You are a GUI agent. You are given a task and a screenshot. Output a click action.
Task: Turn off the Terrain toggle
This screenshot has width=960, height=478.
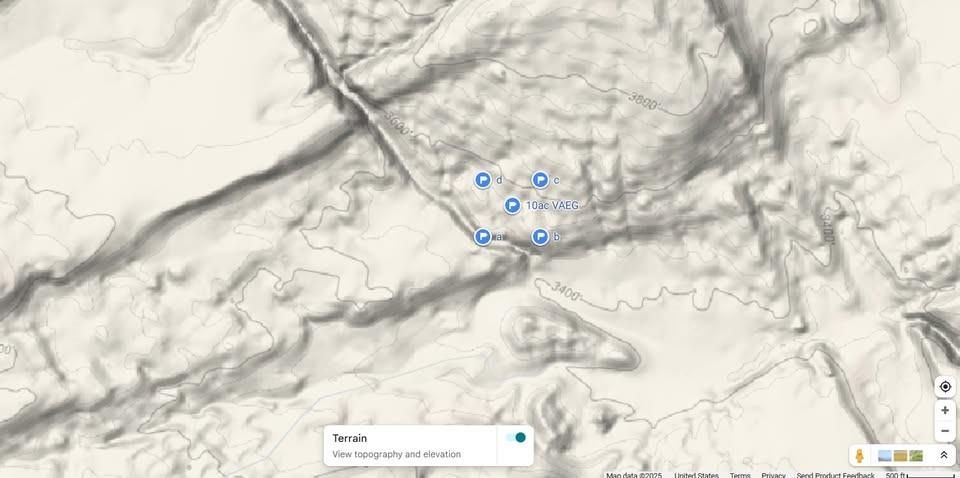(x=516, y=438)
